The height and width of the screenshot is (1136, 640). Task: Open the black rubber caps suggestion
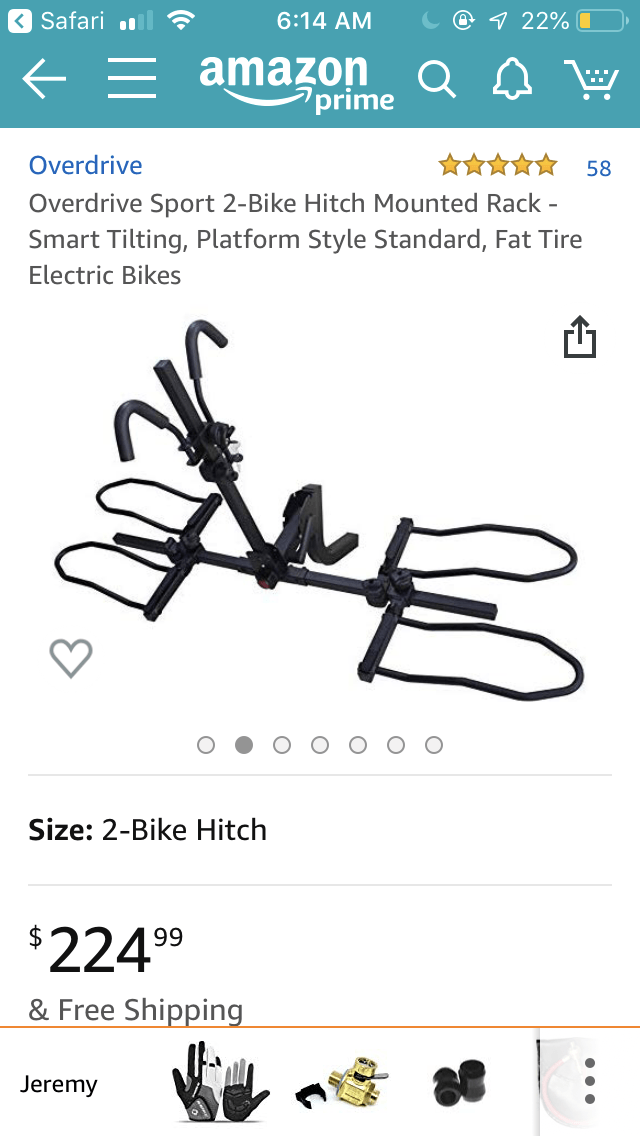(x=462, y=1085)
